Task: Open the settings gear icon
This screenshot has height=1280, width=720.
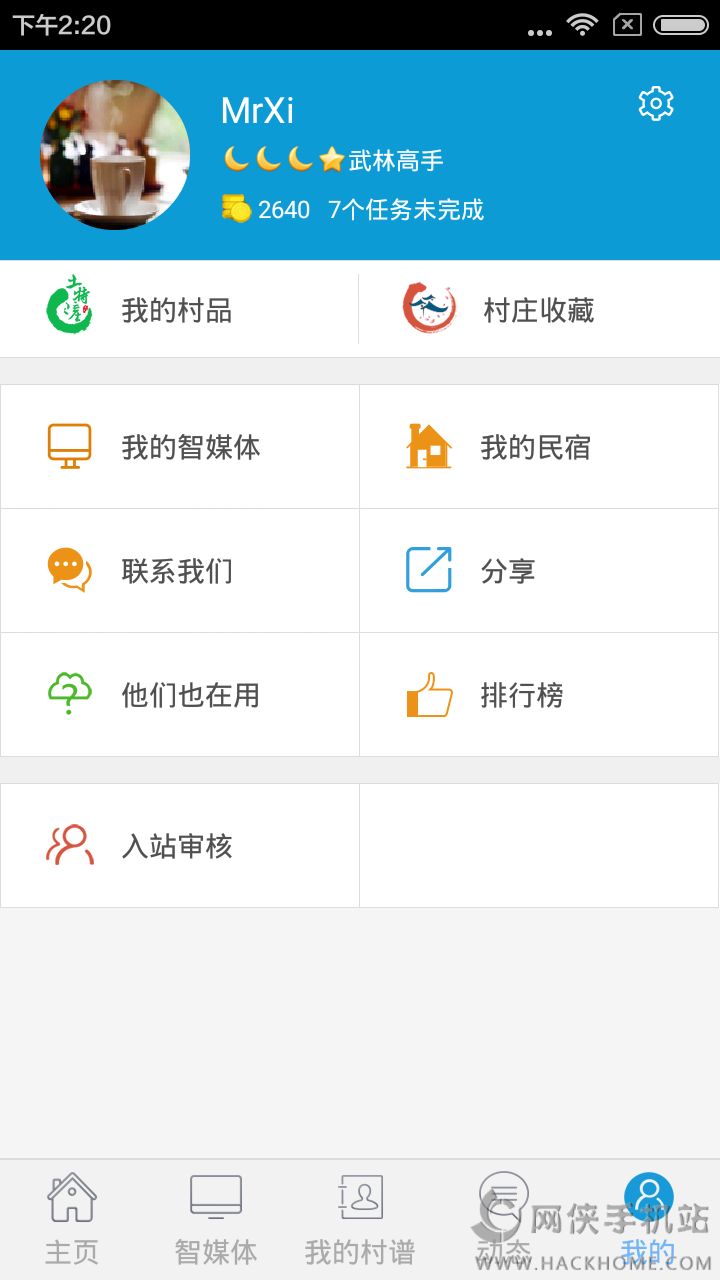Action: coord(656,103)
